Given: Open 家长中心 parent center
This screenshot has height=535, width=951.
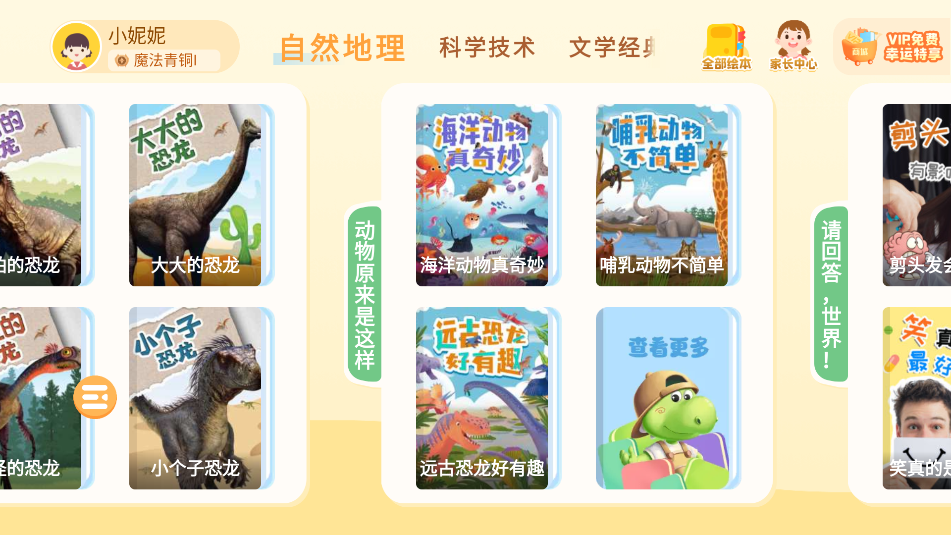Looking at the screenshot, I should click(793, 47).
